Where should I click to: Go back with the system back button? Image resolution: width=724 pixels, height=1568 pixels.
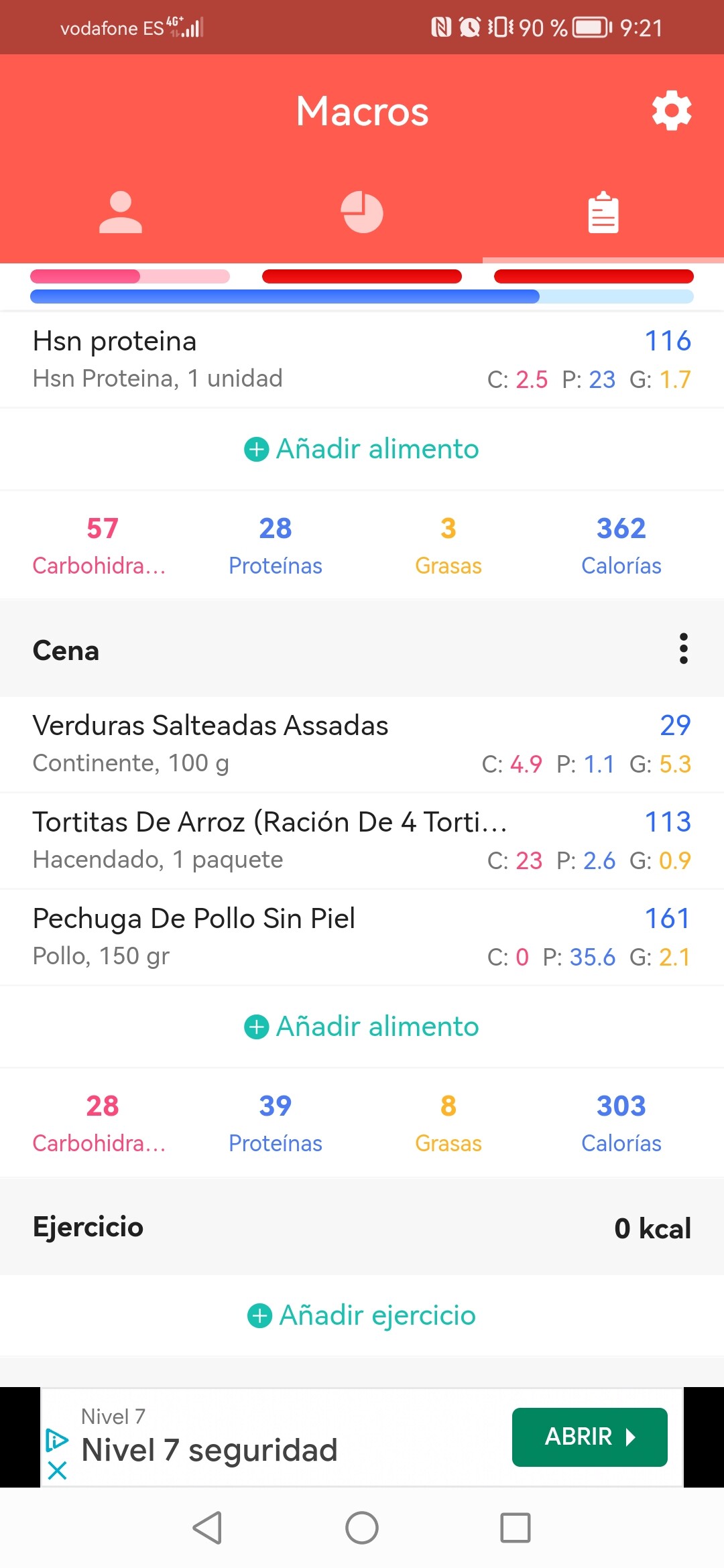click(207, 1528)
